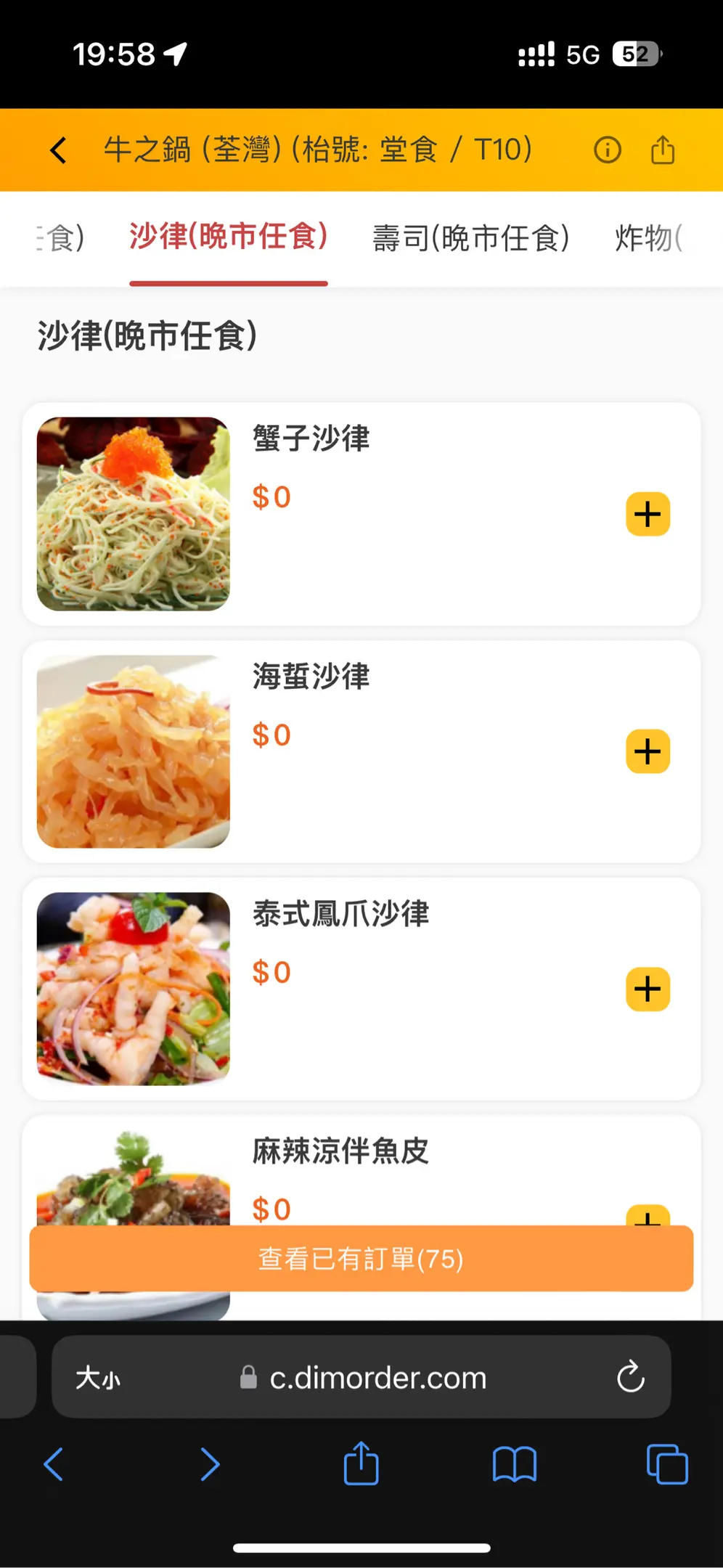Add 泰式鳳爪沙律 to the order
Viewport: 723px width, 1568px height.
pyautogui.click(x=648, y=989)
